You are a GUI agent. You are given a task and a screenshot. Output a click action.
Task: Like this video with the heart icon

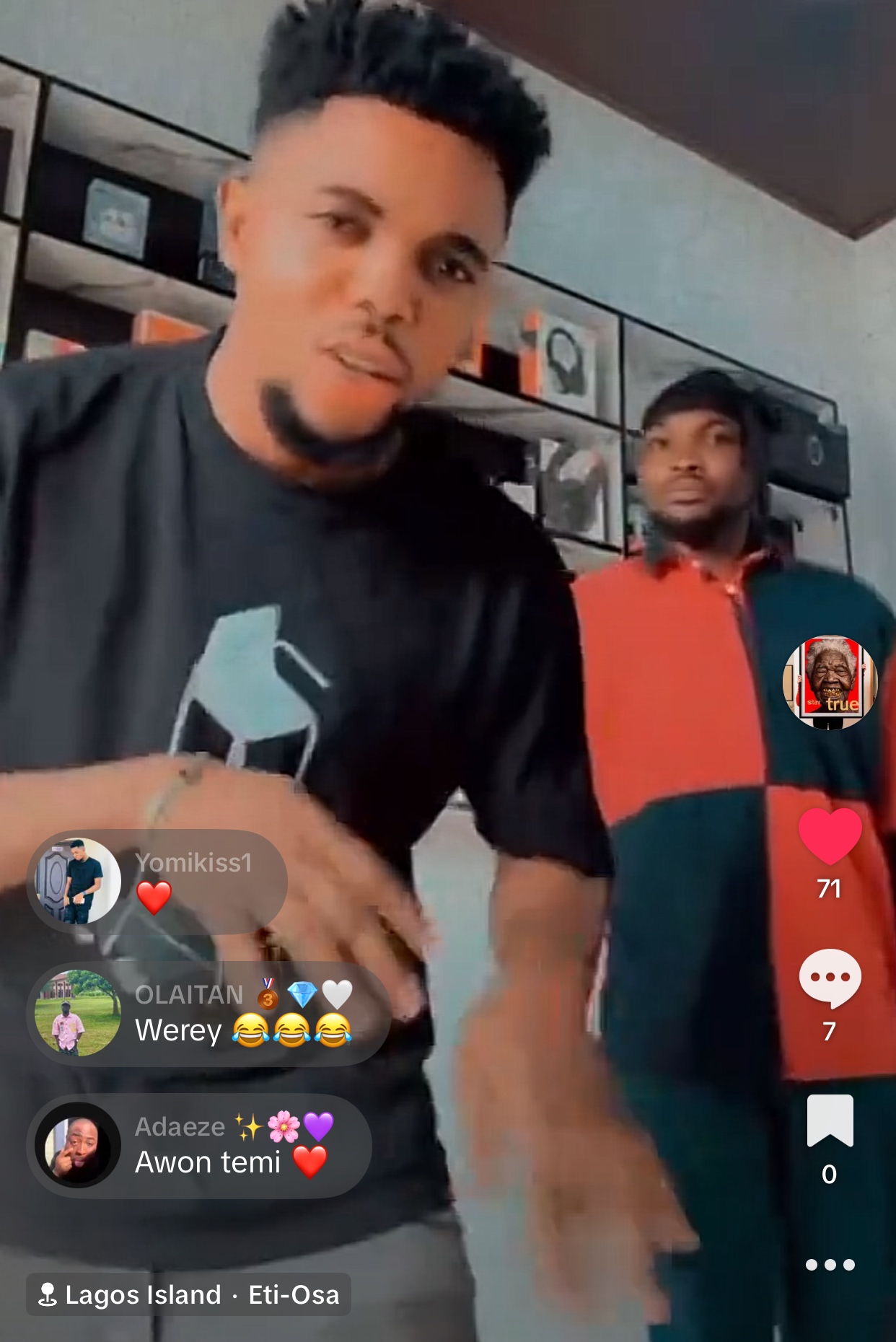click(x=830, y=836)
